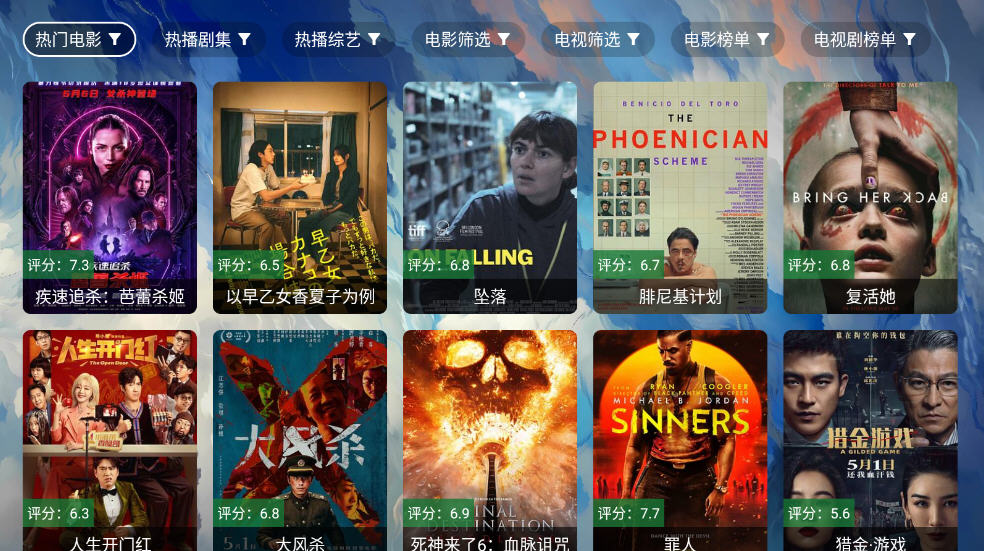Image resolution: width=984 pixels, height=551 pixels.
Task: Open the movie 大风杀
Action: (300, 440)
